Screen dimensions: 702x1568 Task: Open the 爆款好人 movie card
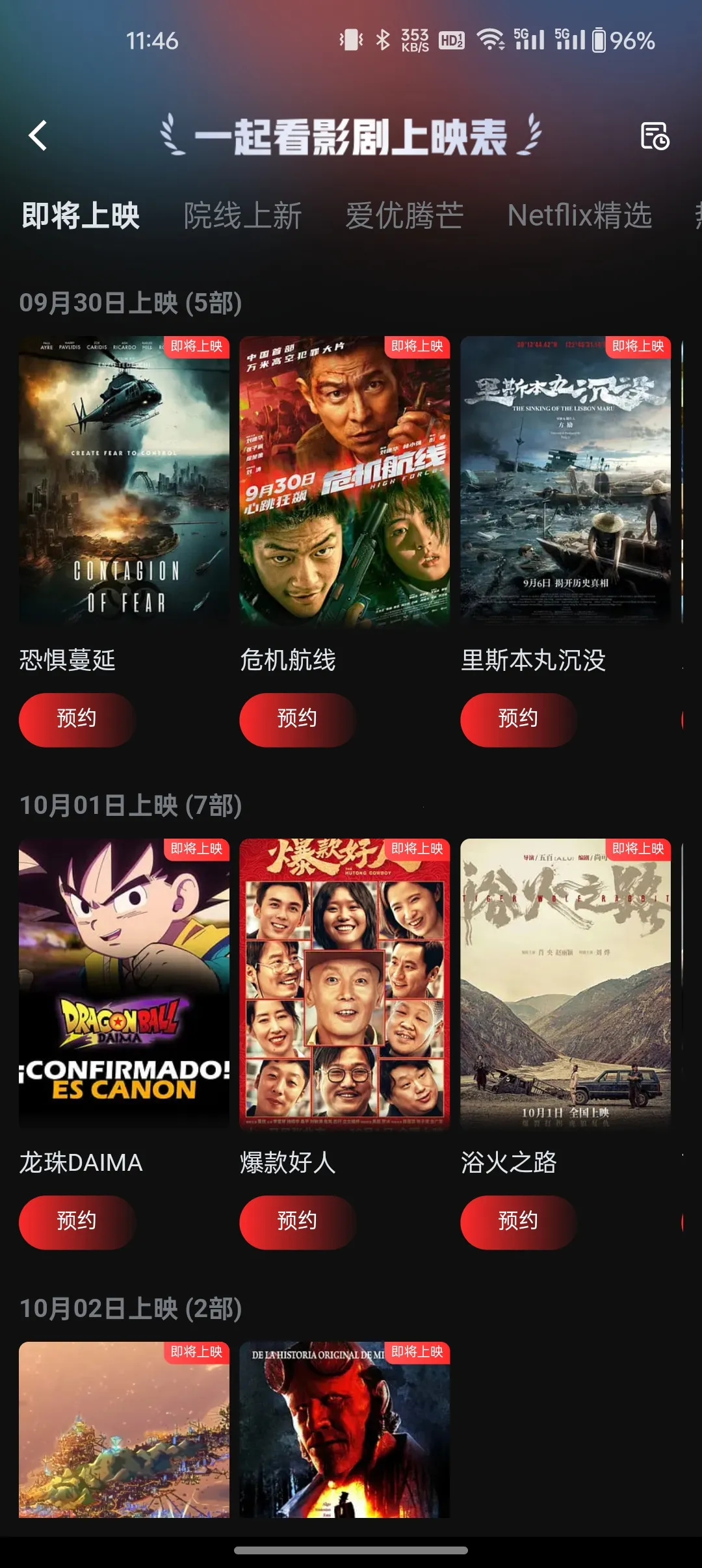(x=344, y=984)
